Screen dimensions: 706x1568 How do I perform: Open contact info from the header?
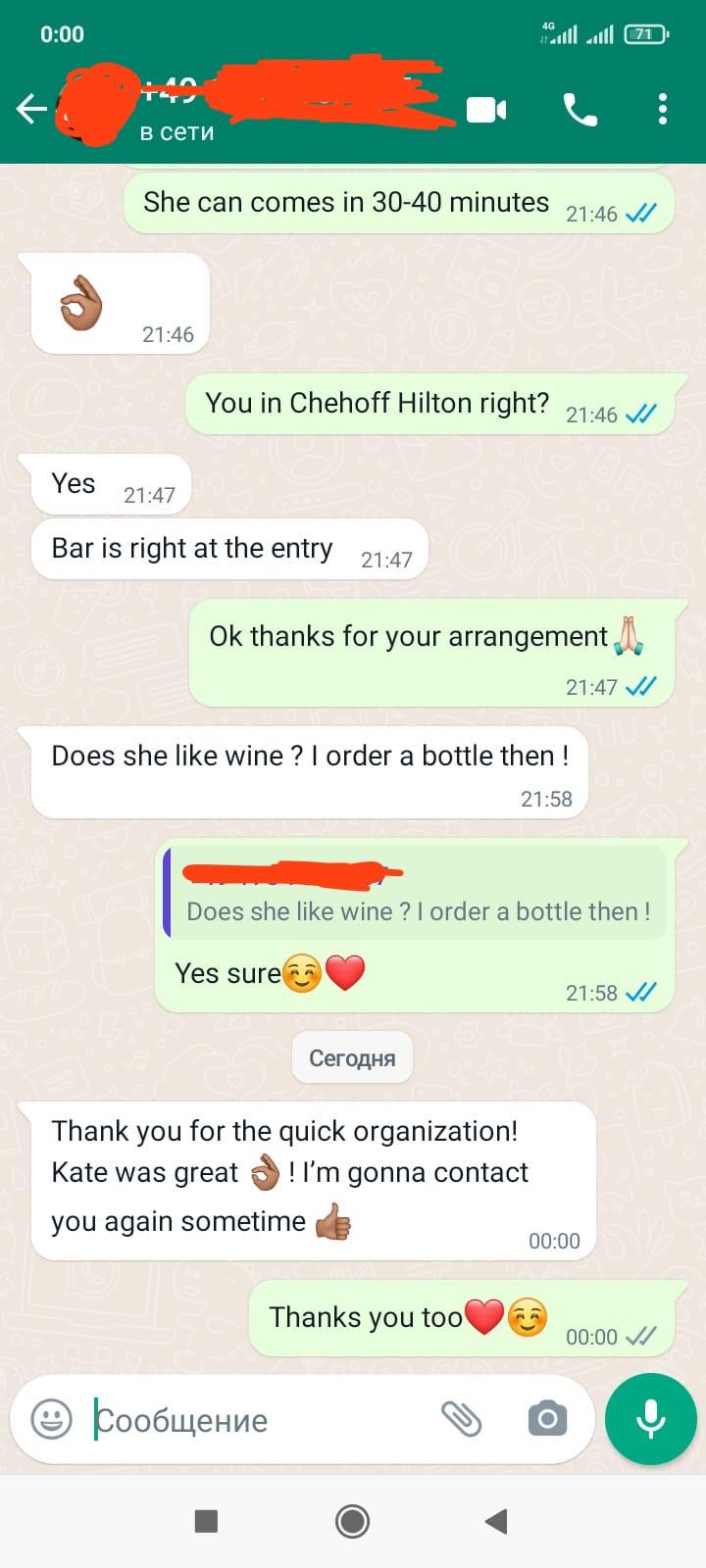[x=294, y=110]
